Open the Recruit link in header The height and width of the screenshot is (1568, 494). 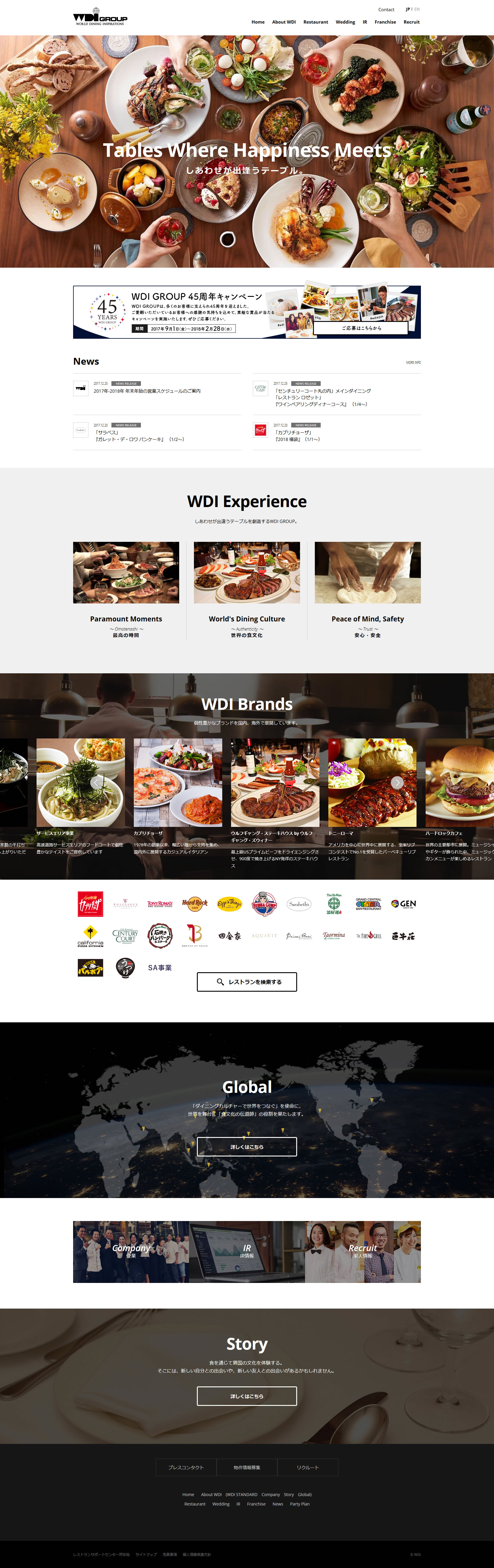pyautogui.click(x=411, y=22)
